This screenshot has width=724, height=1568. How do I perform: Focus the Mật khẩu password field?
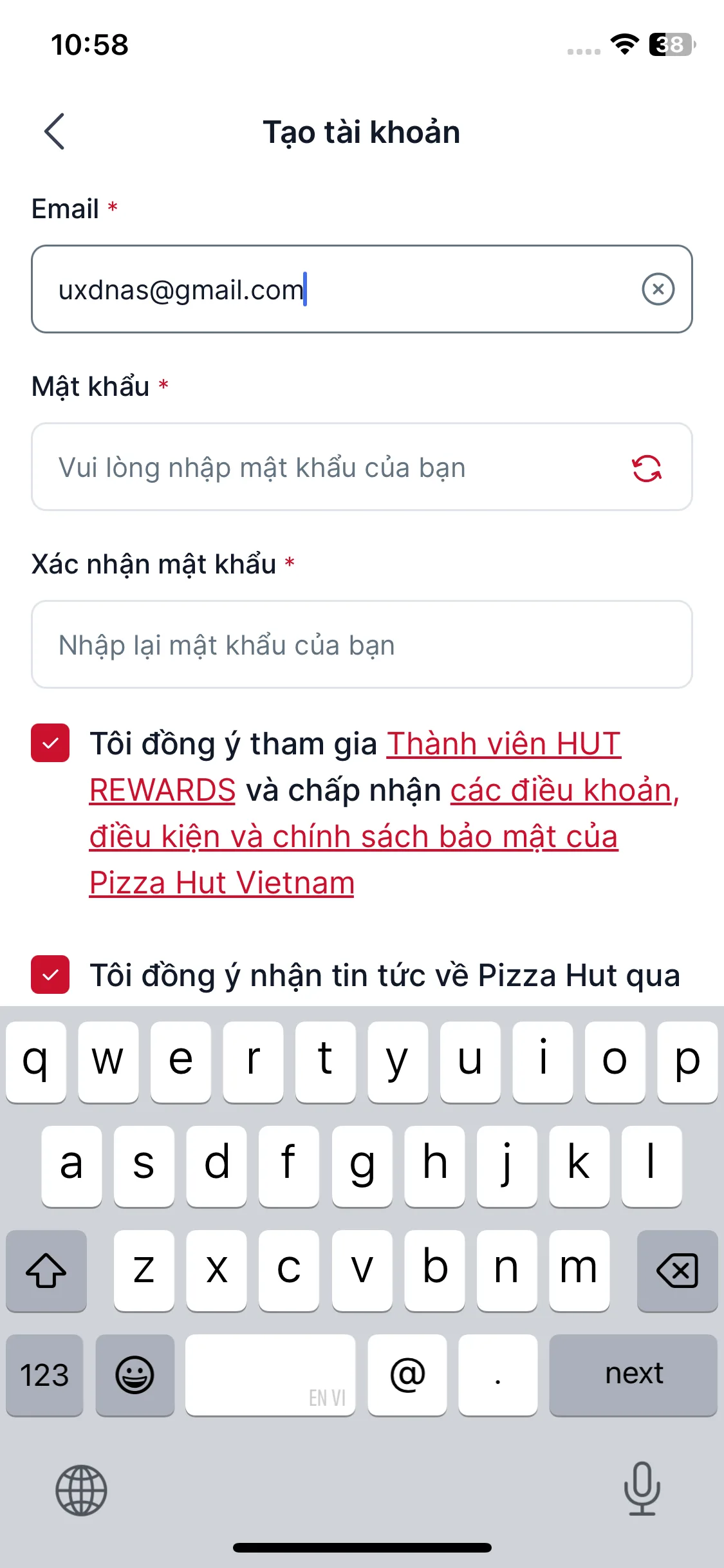tap(322, 467)
